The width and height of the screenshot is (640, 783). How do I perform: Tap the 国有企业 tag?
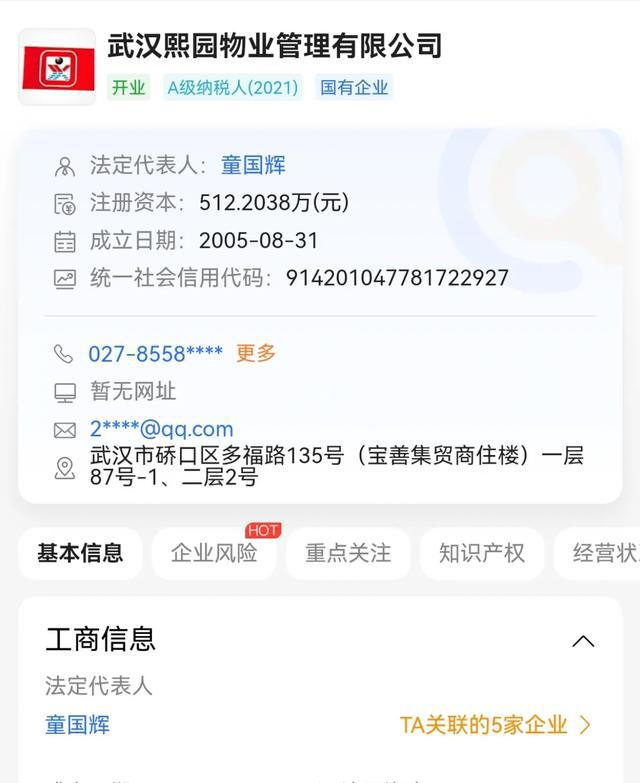(x=354, y=88)
